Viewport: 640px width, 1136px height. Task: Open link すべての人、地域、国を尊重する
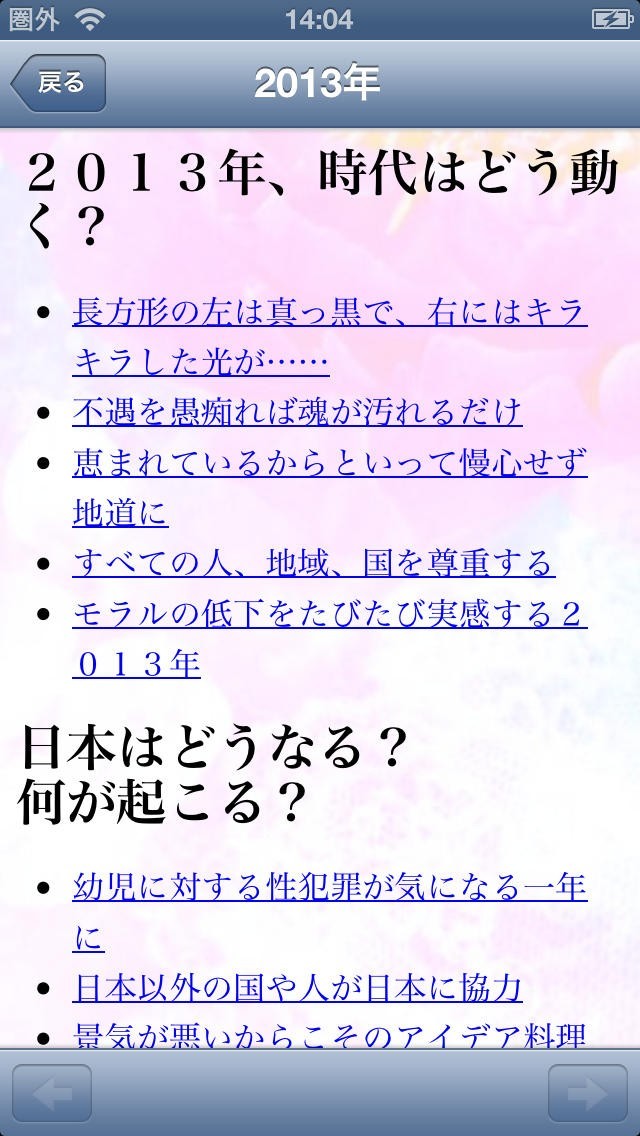point(313,562)
